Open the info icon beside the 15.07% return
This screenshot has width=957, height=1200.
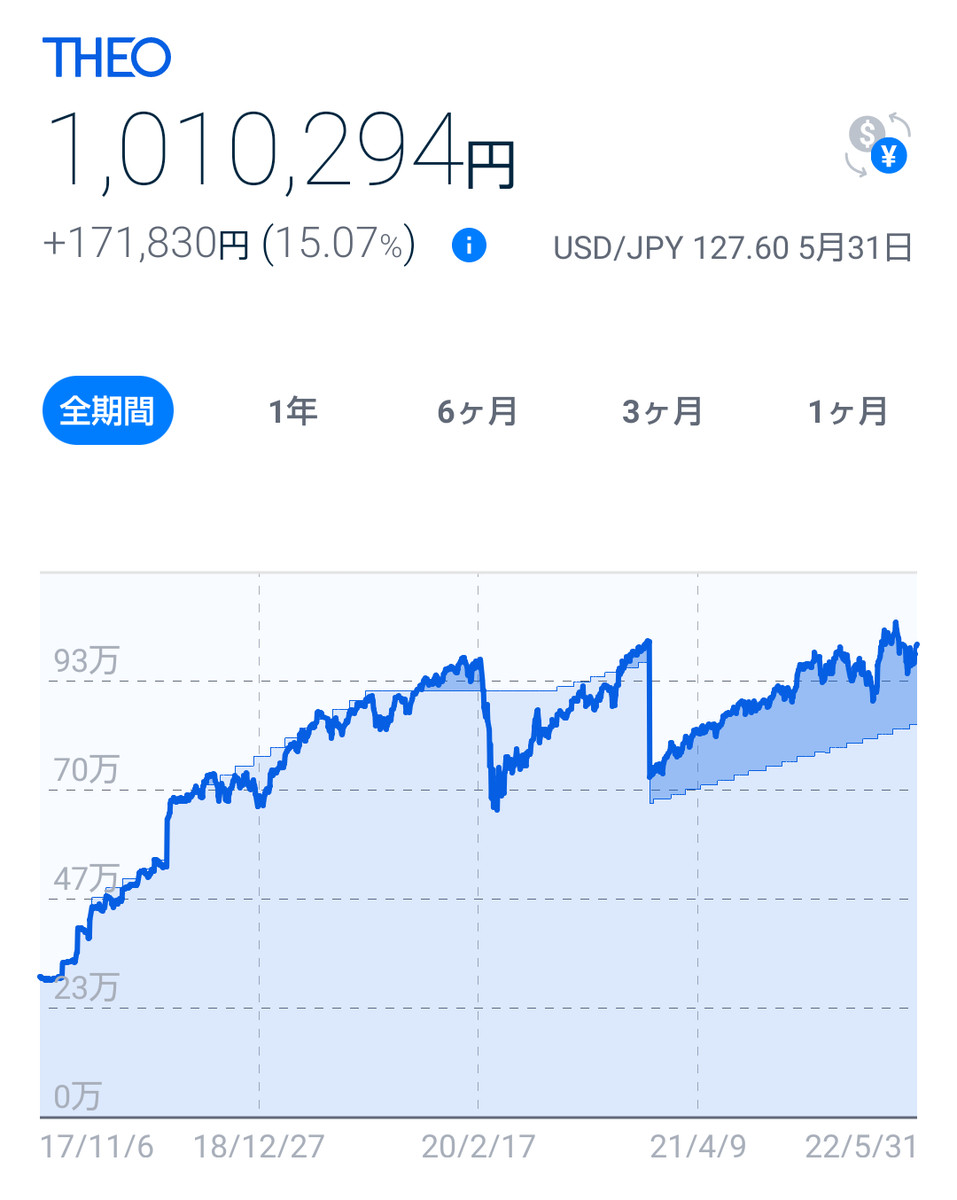468,245
